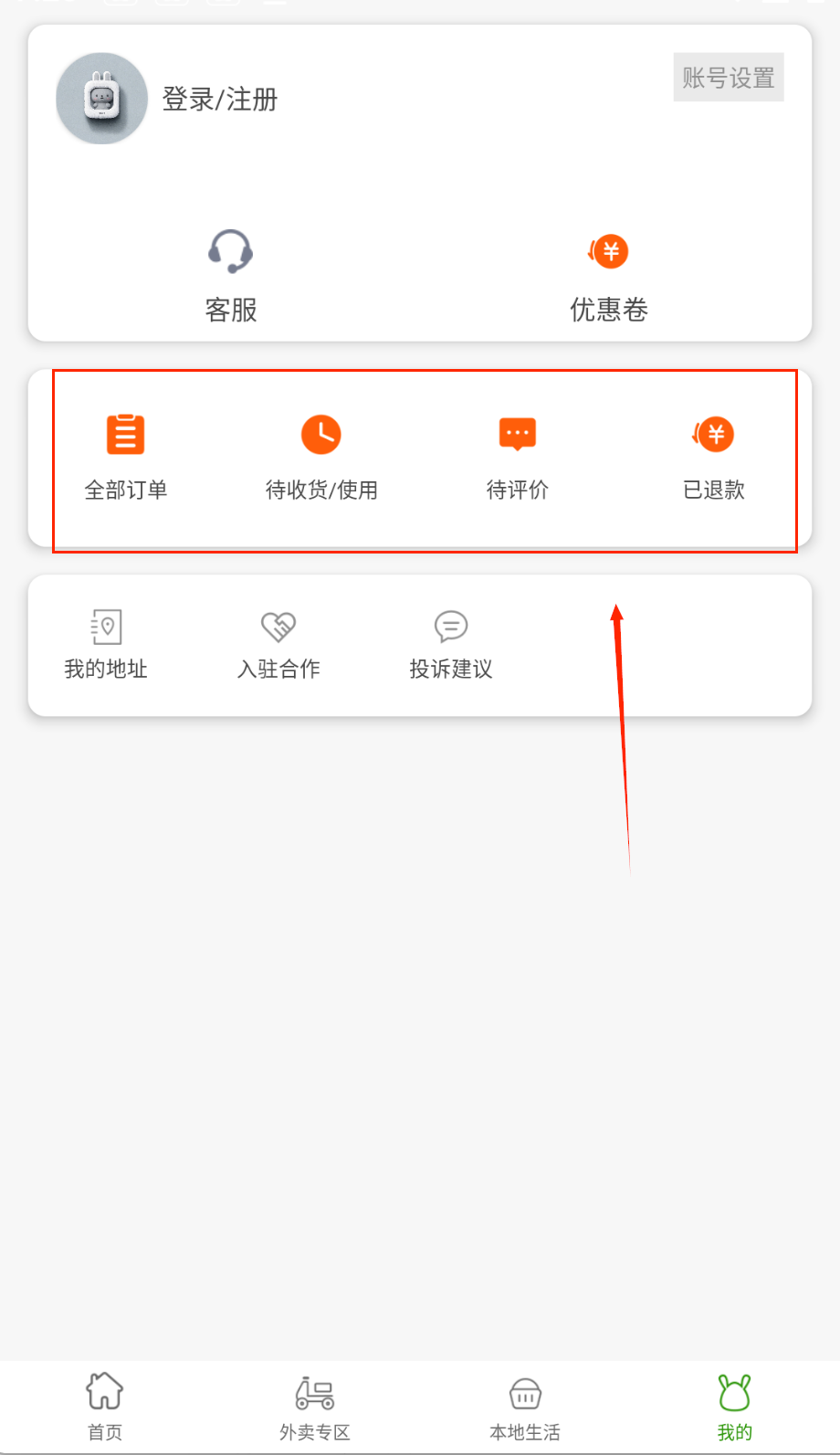Open 投诉建议 feedback
Viewport: 840px width, 1455px height.
[x=451, y=644]
